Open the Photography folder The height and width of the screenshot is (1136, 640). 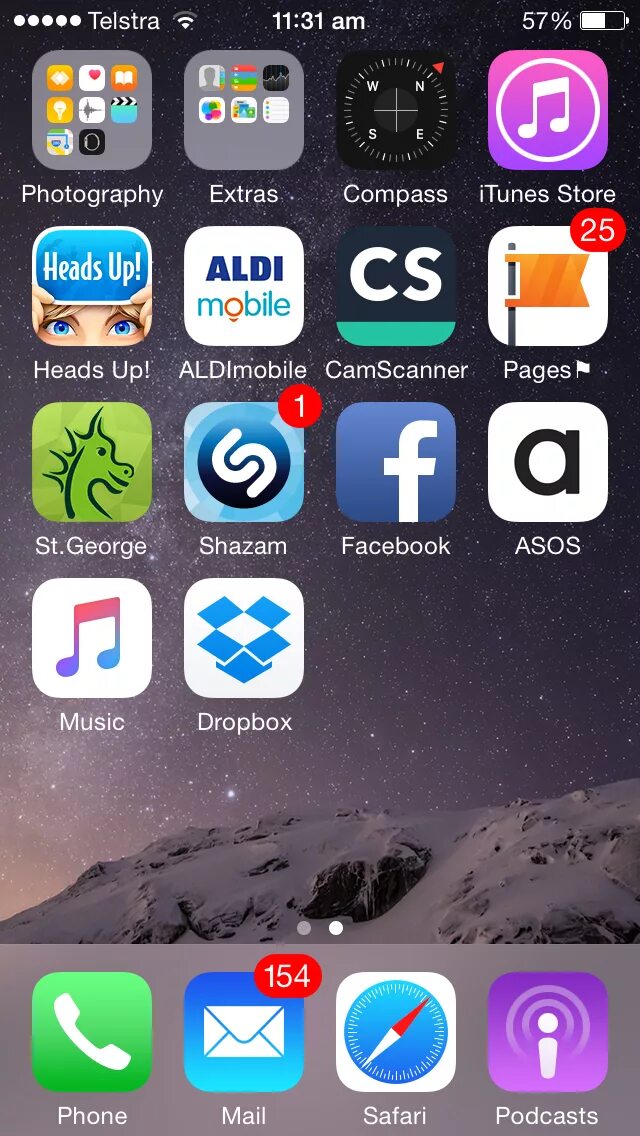coord(92,110)
